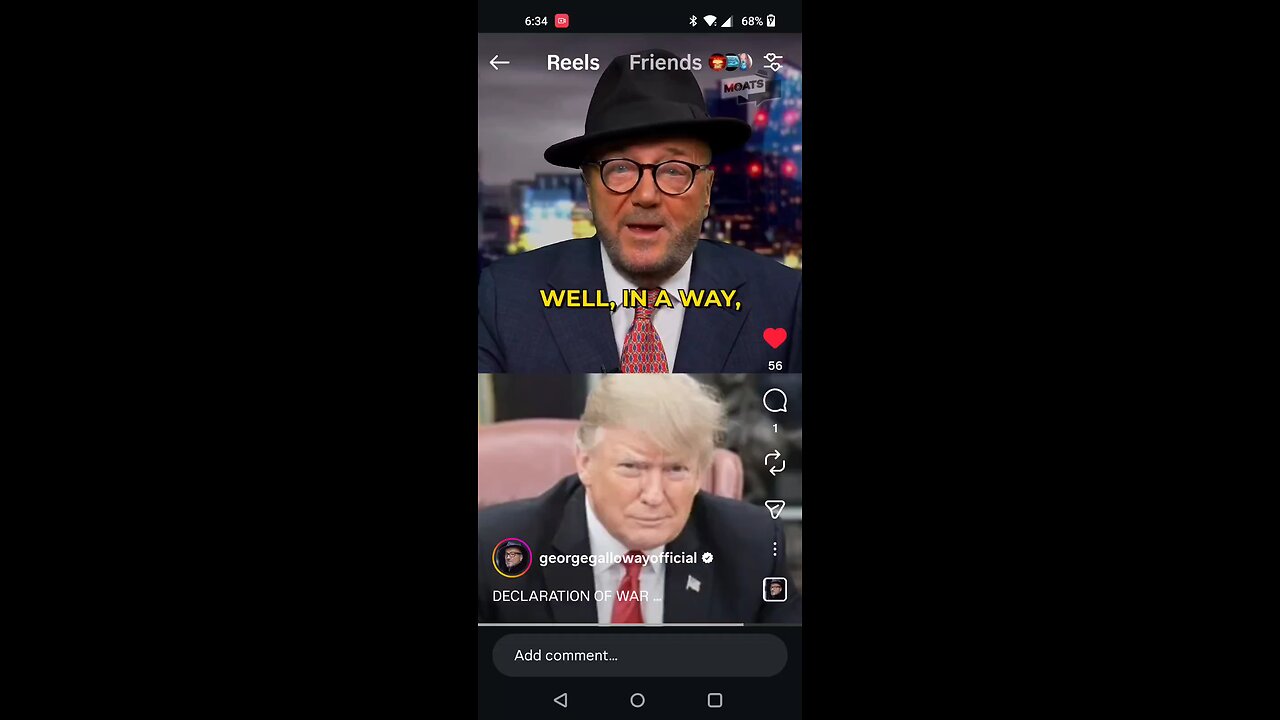This screenshot has height=720, width=1280.
Task: Tap the system back button
Action: tap(560, 700)
